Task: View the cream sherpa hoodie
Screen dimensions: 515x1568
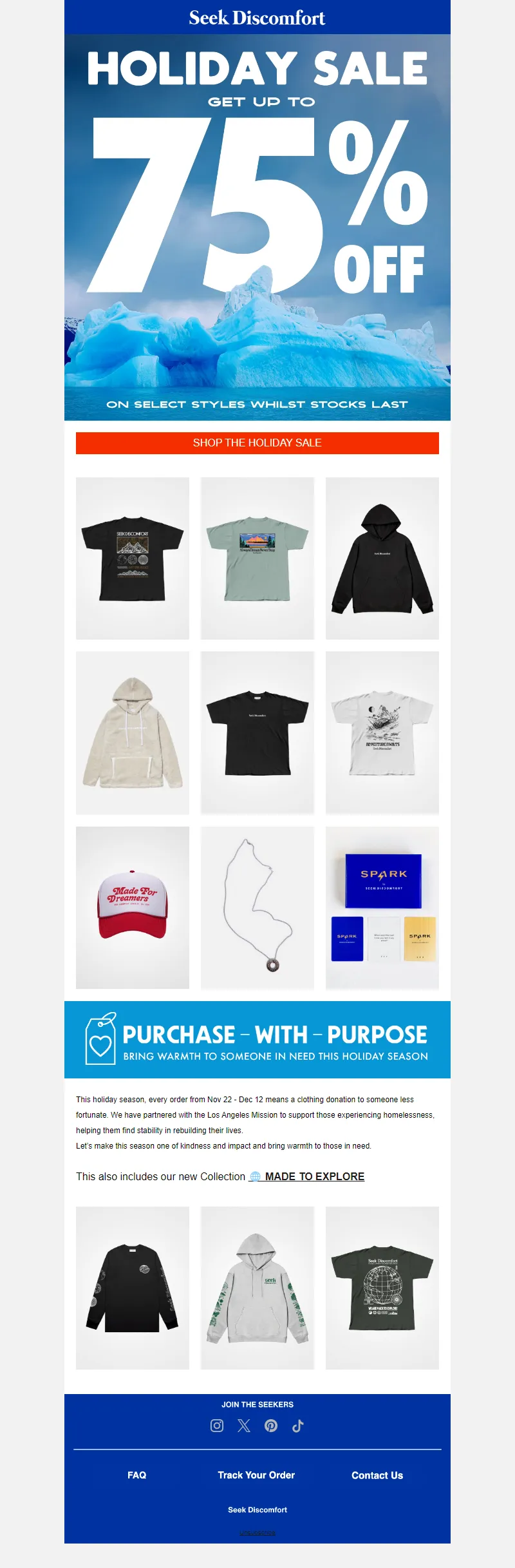Action: [x=133, y=732]
